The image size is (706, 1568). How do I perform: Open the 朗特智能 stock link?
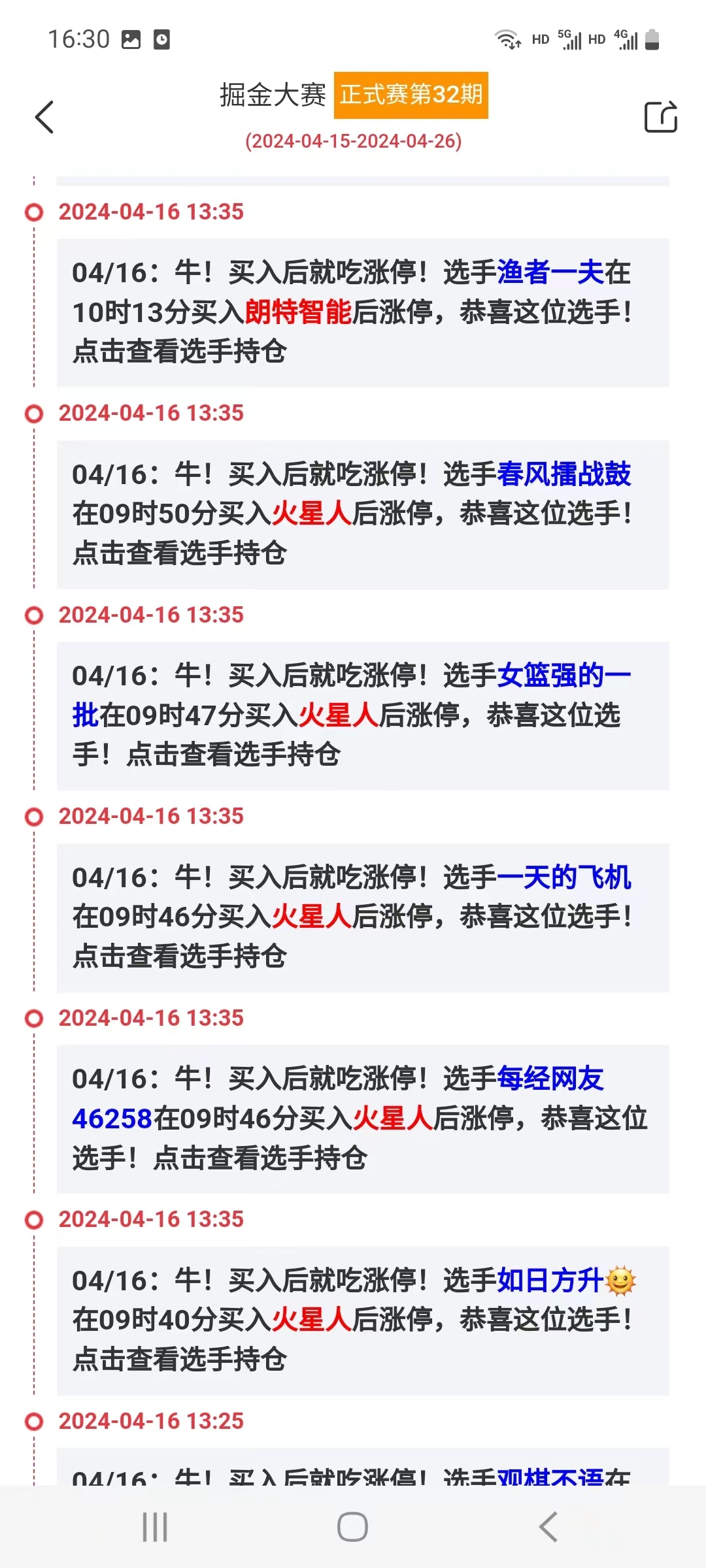tap(298, 312)
